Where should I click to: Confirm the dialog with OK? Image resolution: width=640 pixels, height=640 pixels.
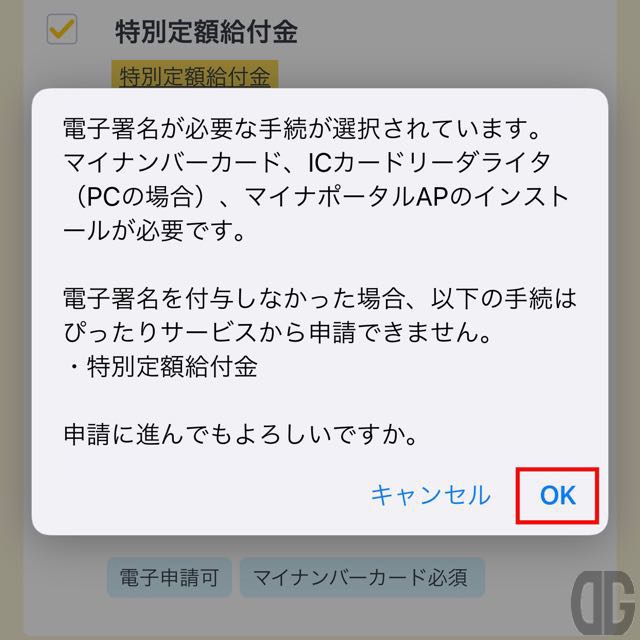(x=557, y=495)
